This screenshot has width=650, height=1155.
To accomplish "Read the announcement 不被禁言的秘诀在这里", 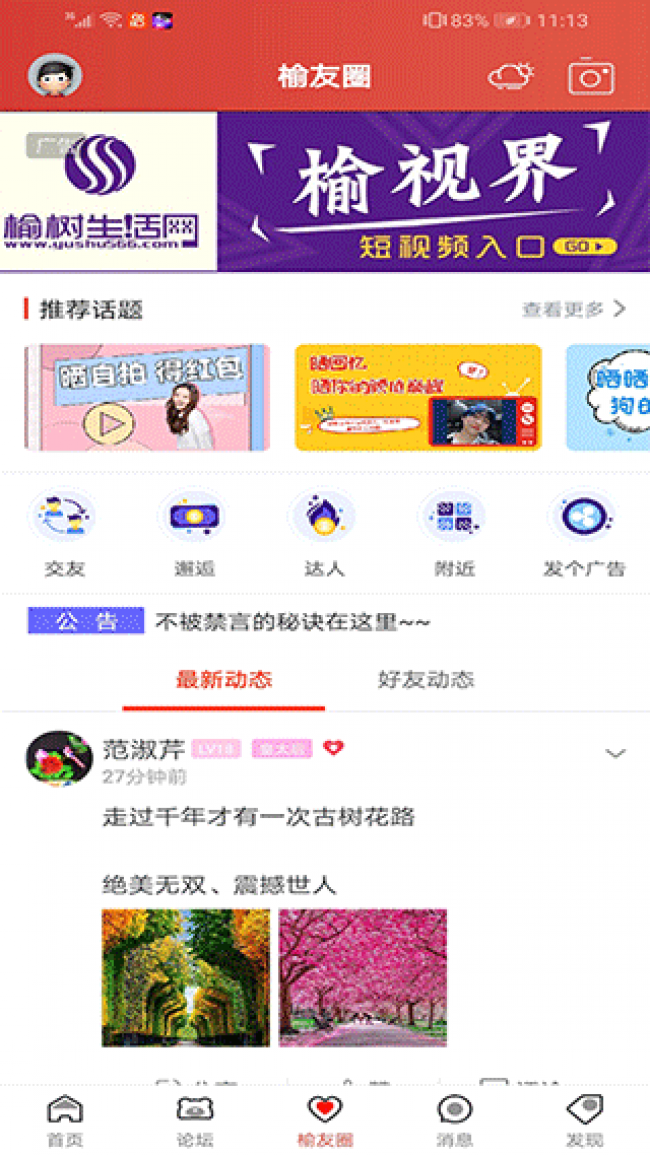I will coord(292,622).
